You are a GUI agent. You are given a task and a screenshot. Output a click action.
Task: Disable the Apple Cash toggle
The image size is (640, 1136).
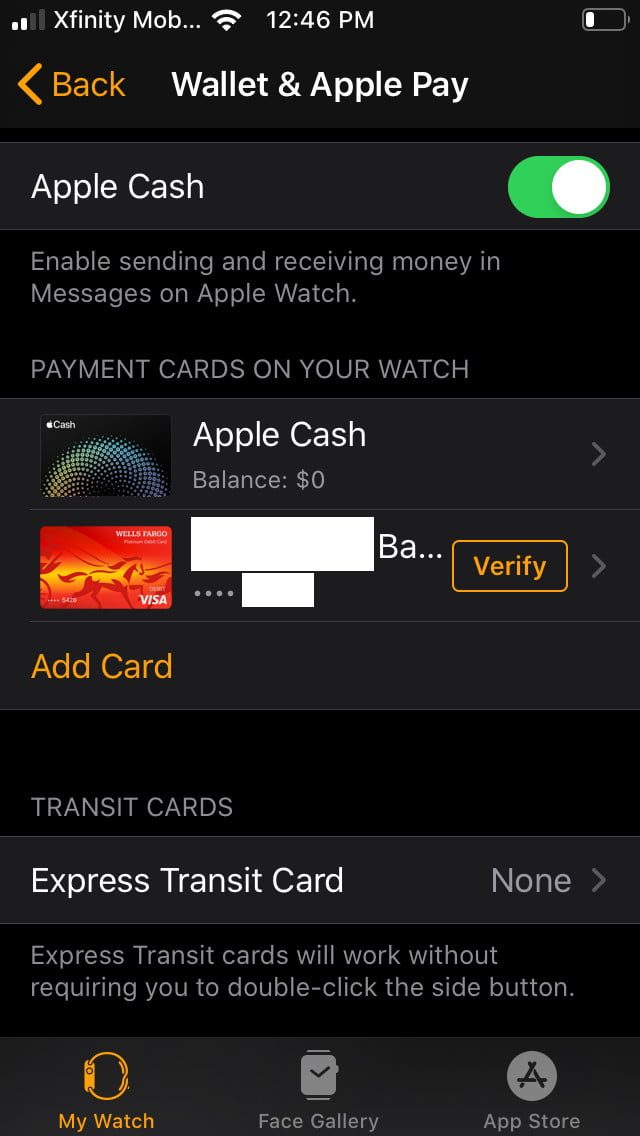[558, 187]
